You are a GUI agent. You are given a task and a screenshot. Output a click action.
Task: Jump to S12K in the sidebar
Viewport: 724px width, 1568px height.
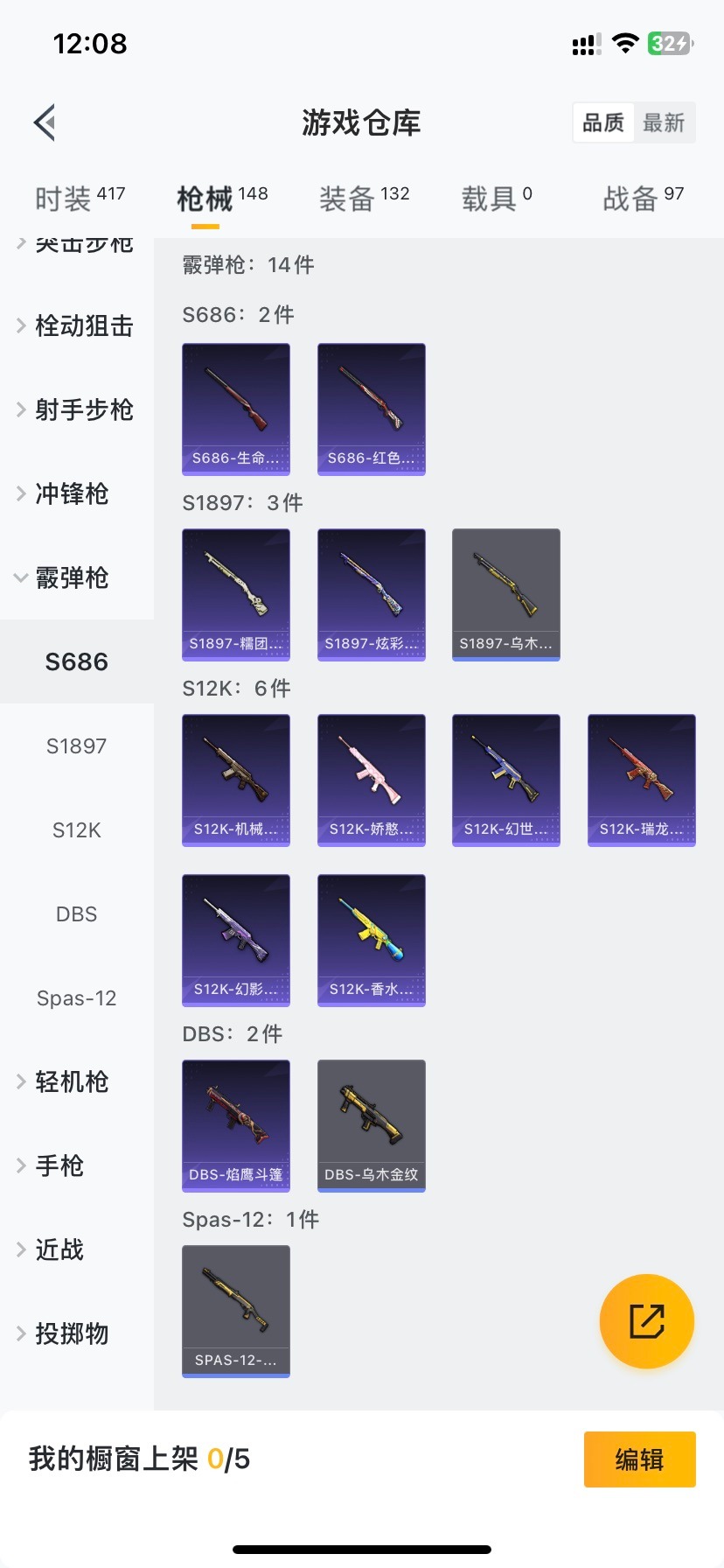click(x=77, y=830)
